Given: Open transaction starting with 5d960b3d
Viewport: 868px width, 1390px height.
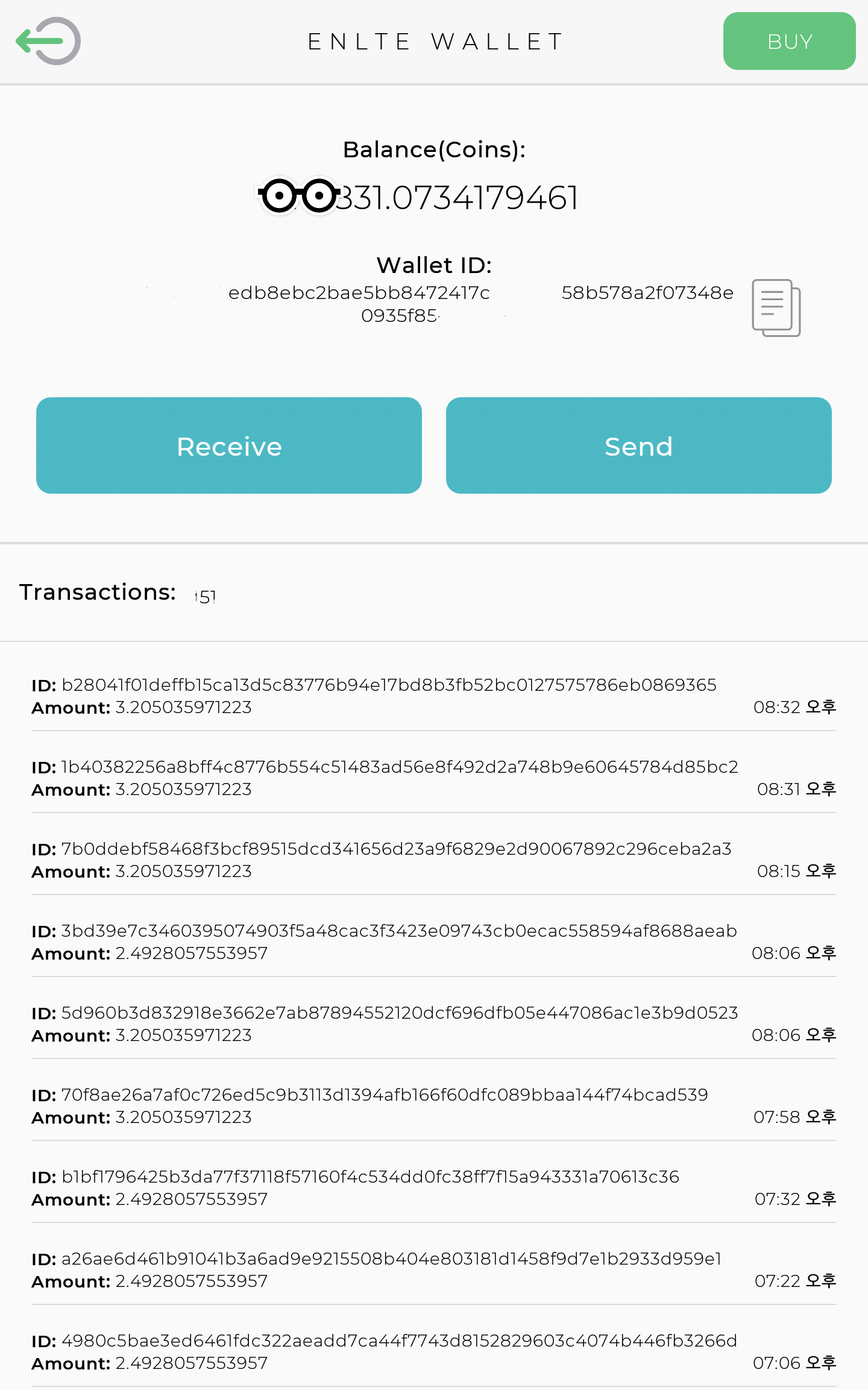Looking at the screenshot, I should [x=434, y=1024].
